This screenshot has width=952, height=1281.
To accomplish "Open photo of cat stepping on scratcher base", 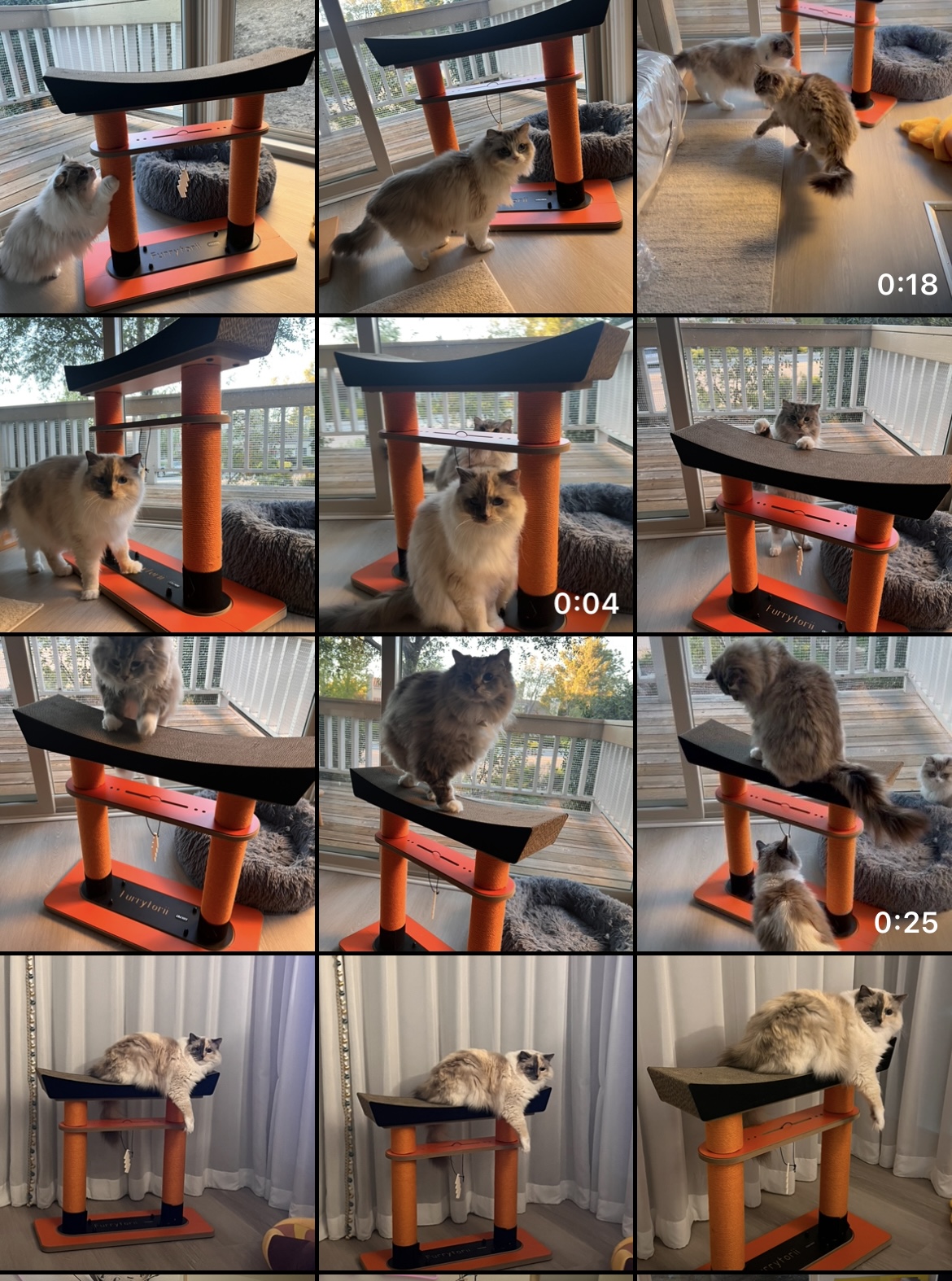I will click(x=157, y=475).
